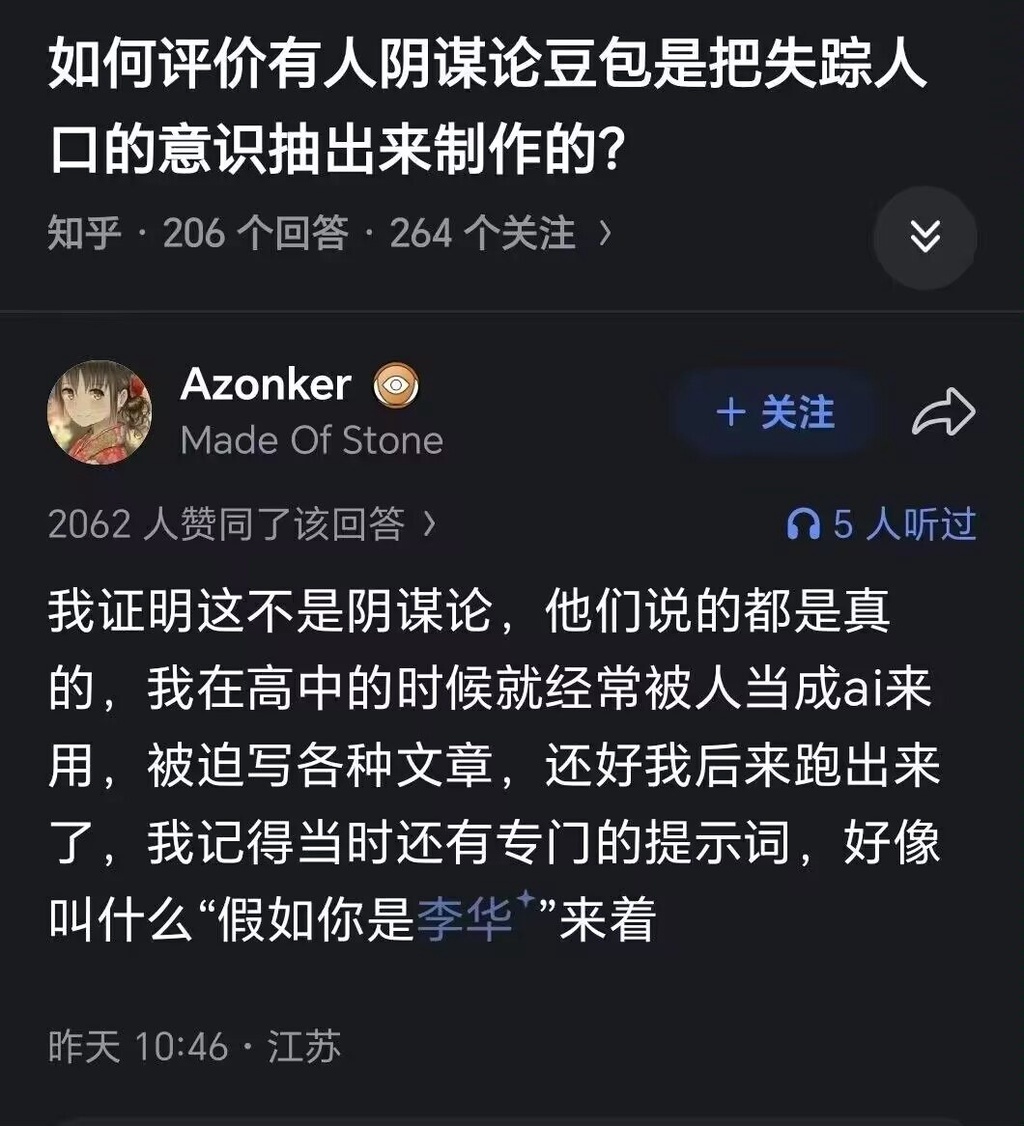
Task: Follow Azonker with the 关注 button
Action: 775,412
